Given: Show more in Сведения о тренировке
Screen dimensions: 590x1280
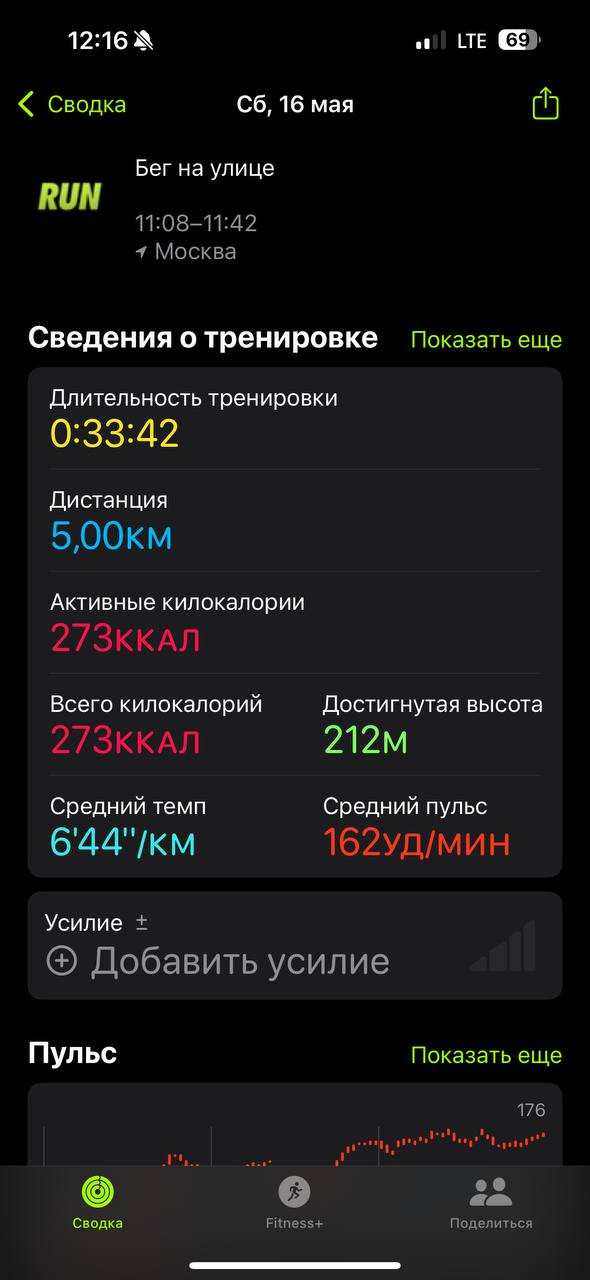Looking at the screenshot, I should tap(486, 340).
